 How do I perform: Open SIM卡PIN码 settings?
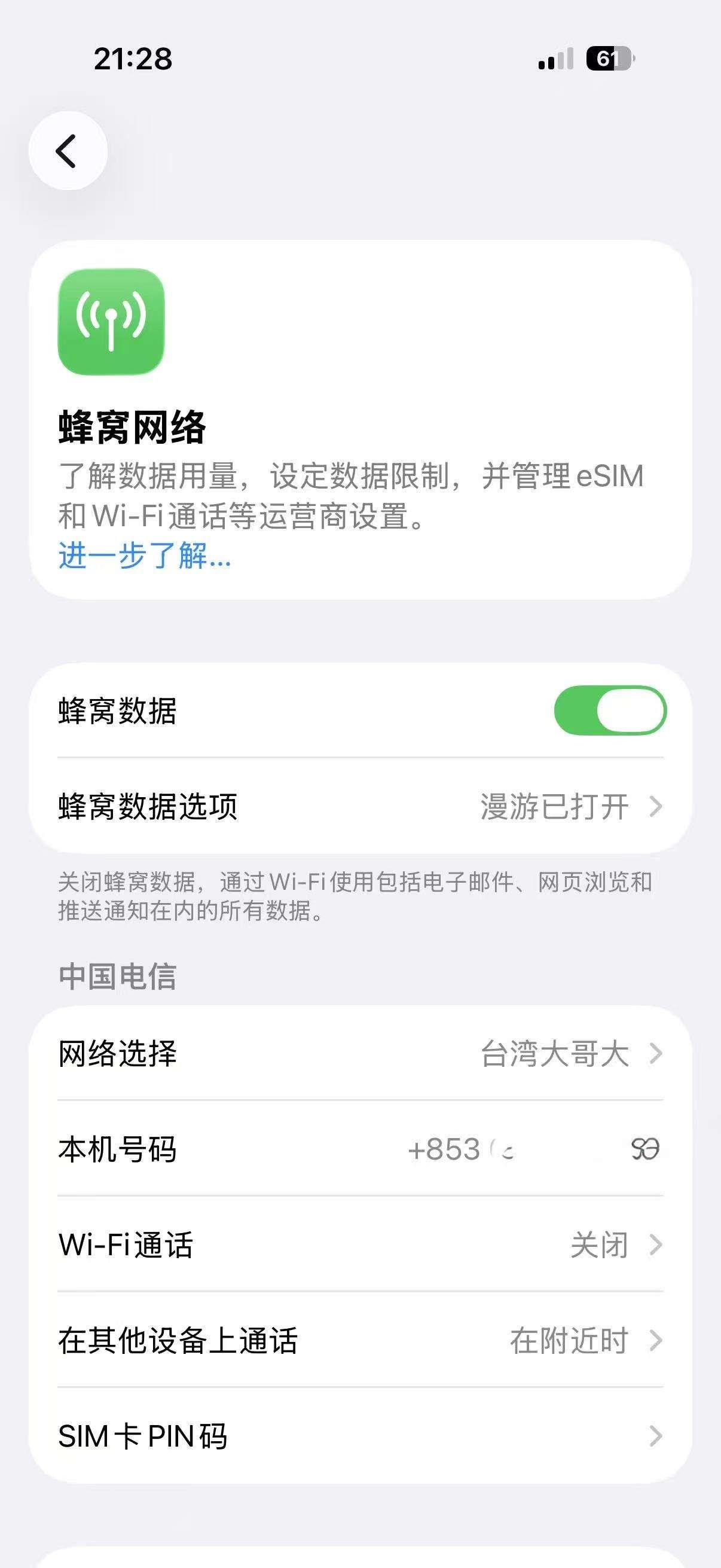click(x=360, y=1436)
